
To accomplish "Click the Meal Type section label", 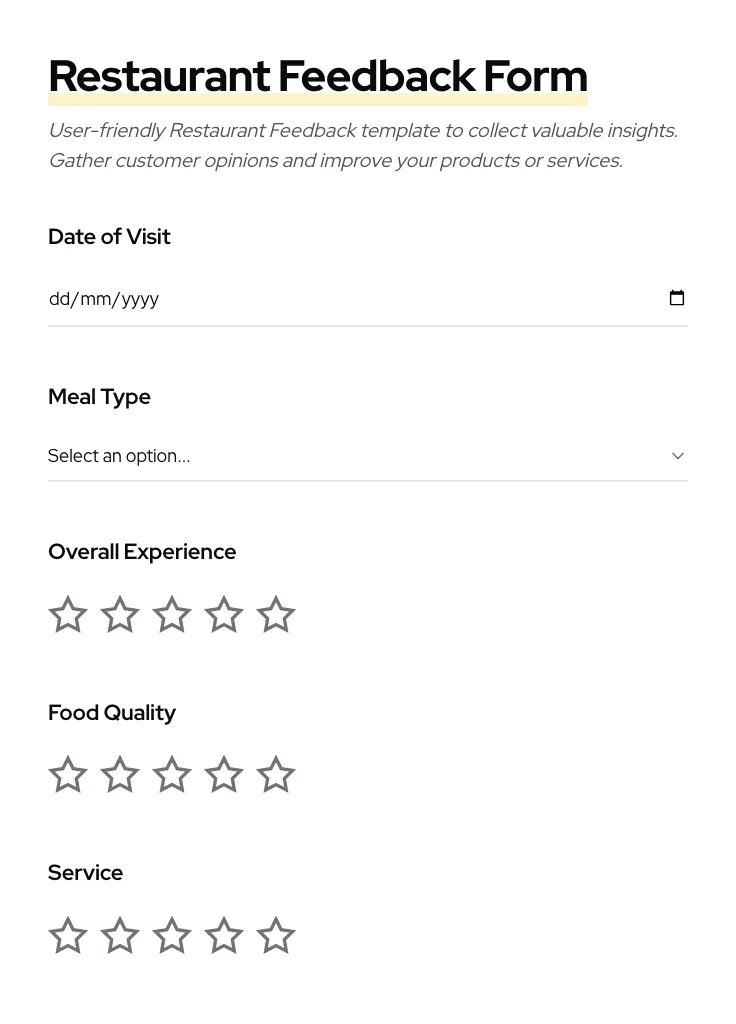I will (99, 396).
